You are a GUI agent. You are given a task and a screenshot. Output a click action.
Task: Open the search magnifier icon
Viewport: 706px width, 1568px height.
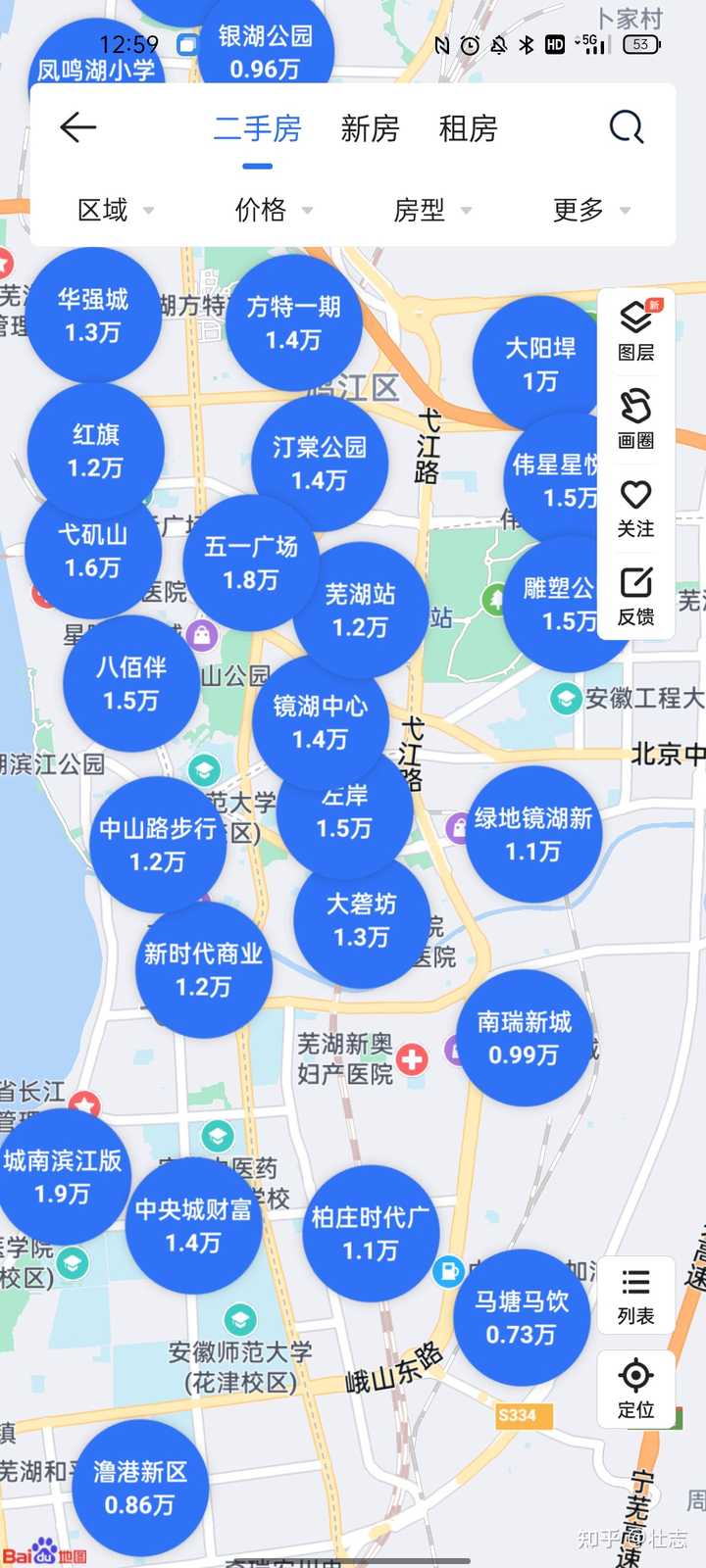click(627, 127)
